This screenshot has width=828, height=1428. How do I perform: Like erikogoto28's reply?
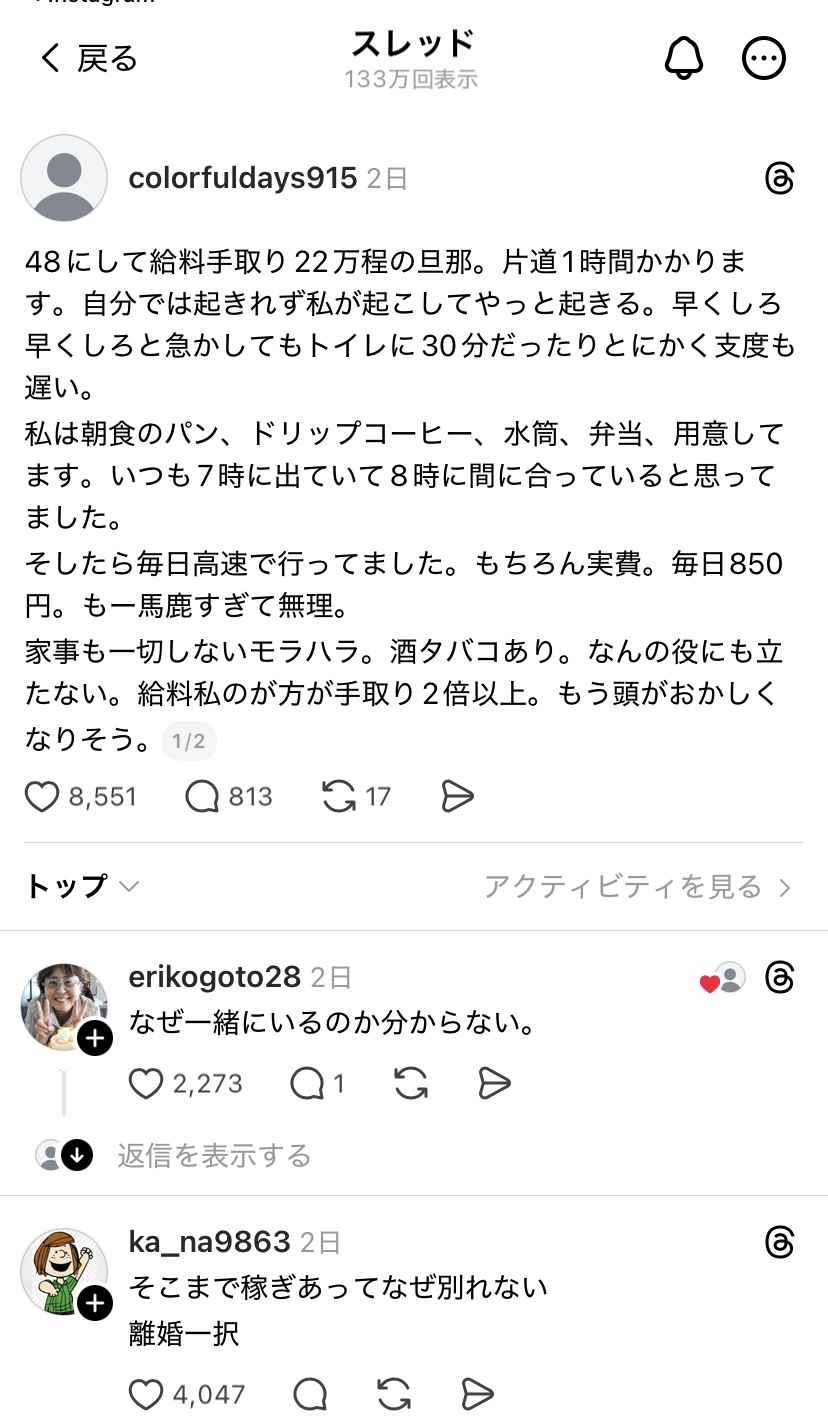click(x=146, y=1083)
